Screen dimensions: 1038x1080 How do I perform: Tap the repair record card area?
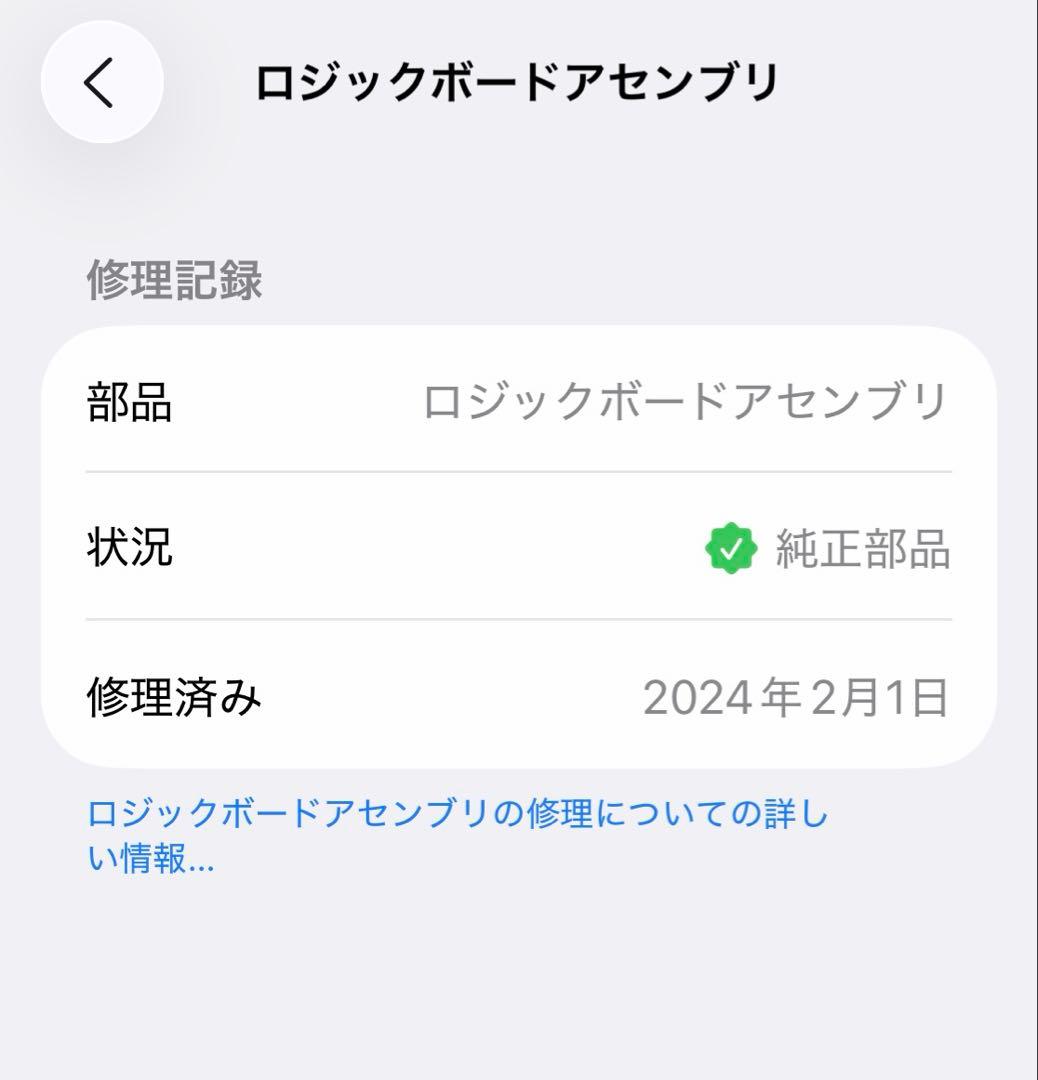pyautogui.click(x=519, y=544)
